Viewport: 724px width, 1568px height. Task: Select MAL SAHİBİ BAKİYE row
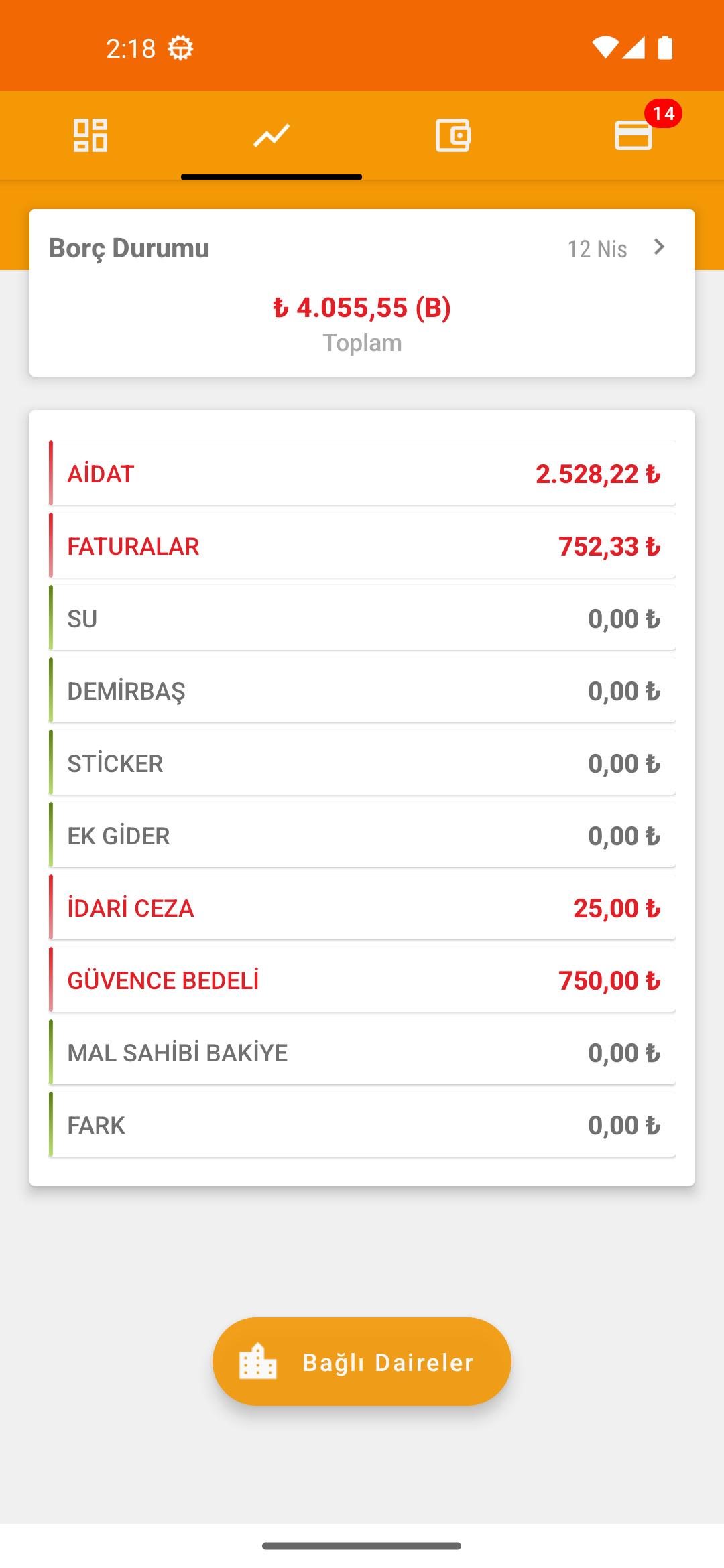coord(362,1052)
